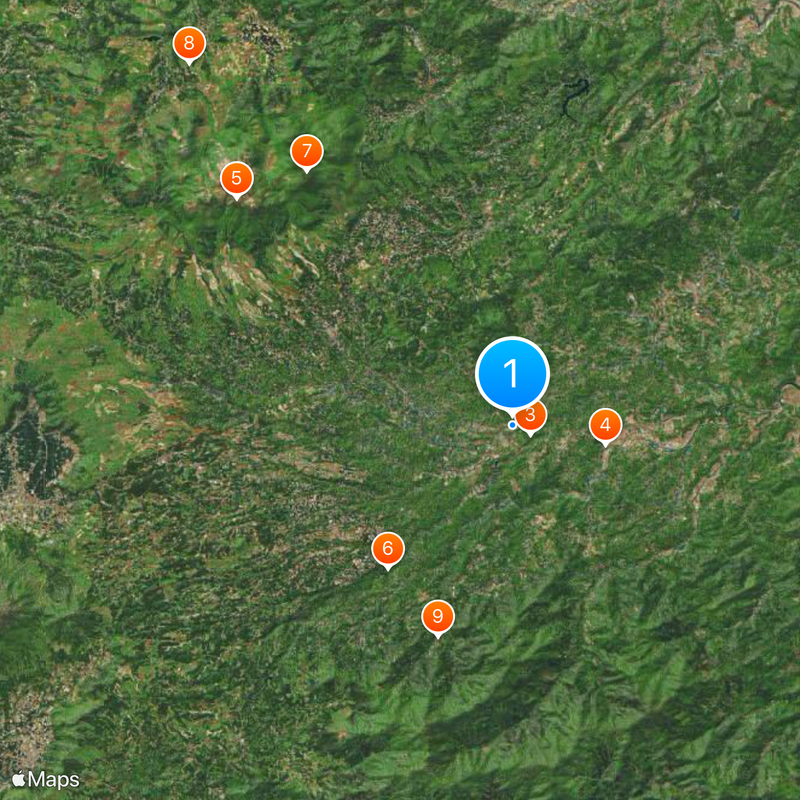This screenshot has height=800, width=800.
Task: Select the large blue pin numbered 1
Action: 512,374
